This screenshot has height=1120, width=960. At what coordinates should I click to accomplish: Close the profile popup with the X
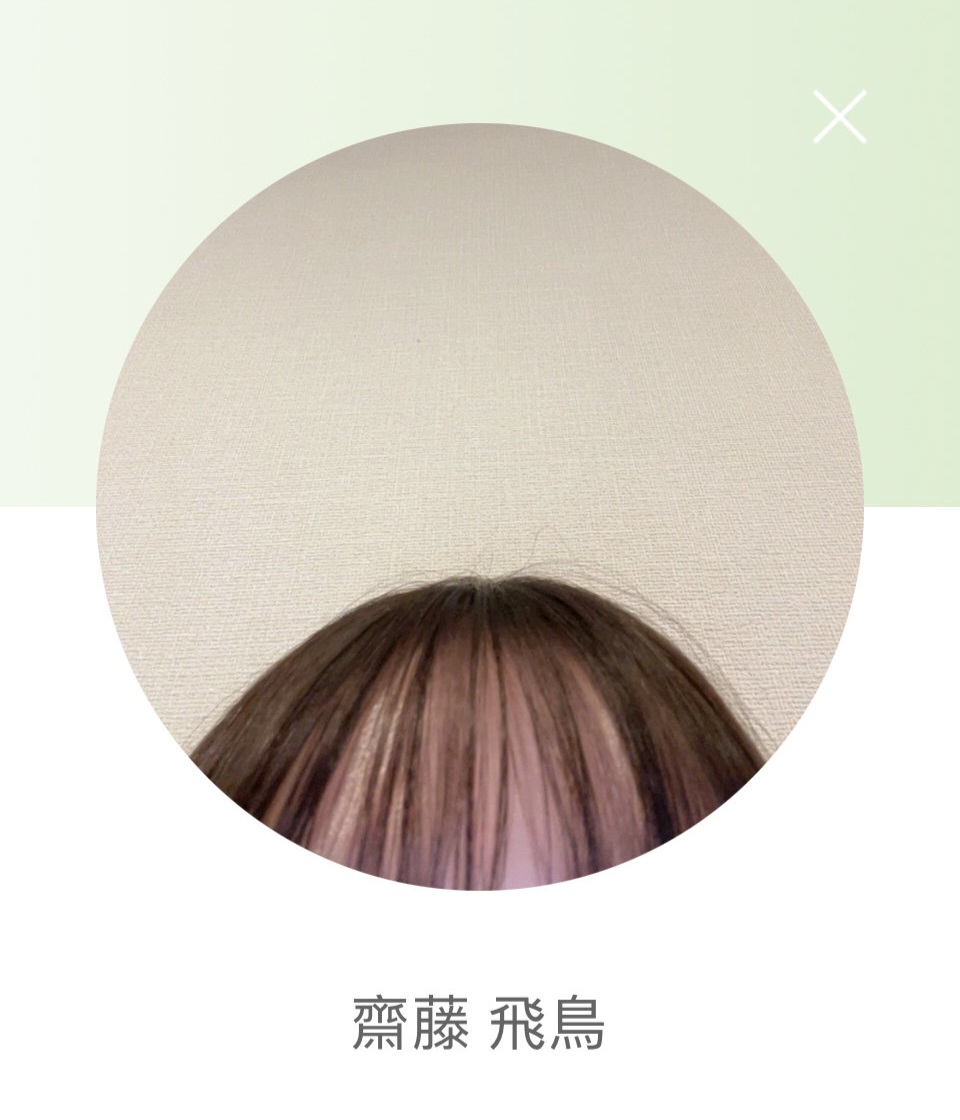point(840,117)
